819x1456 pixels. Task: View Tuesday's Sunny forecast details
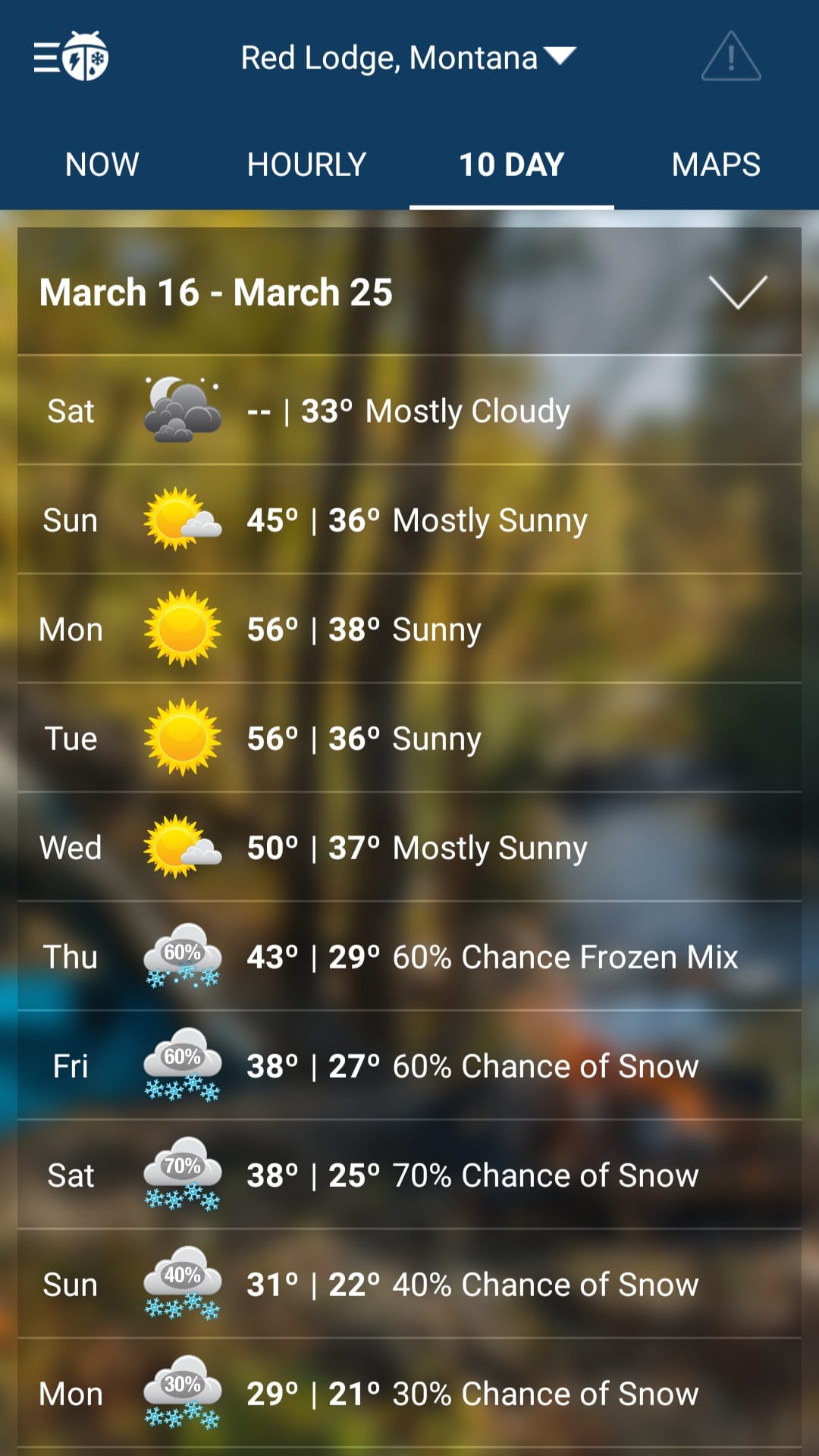point(409,739)
